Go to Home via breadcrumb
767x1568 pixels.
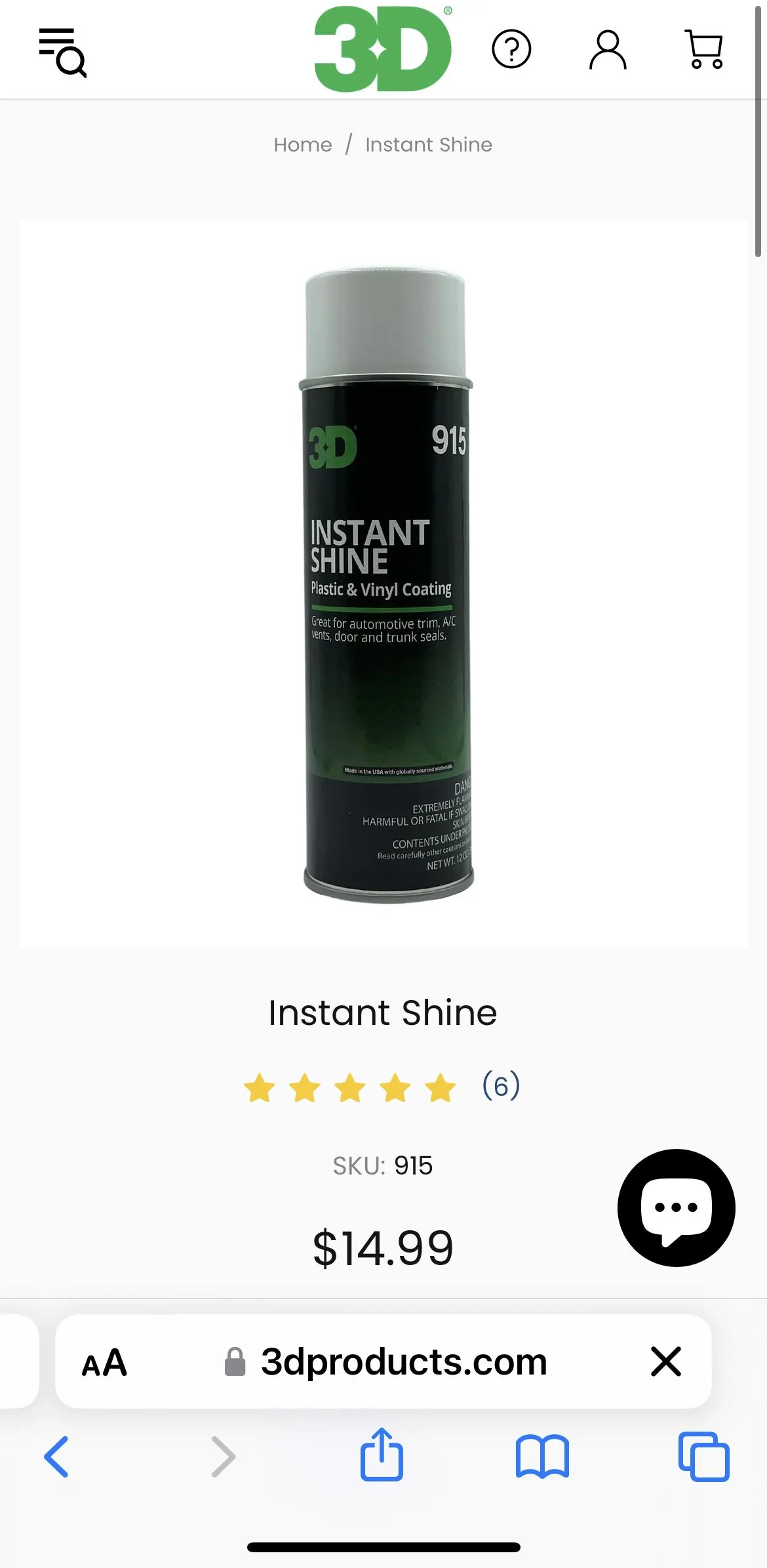[303, 145]
